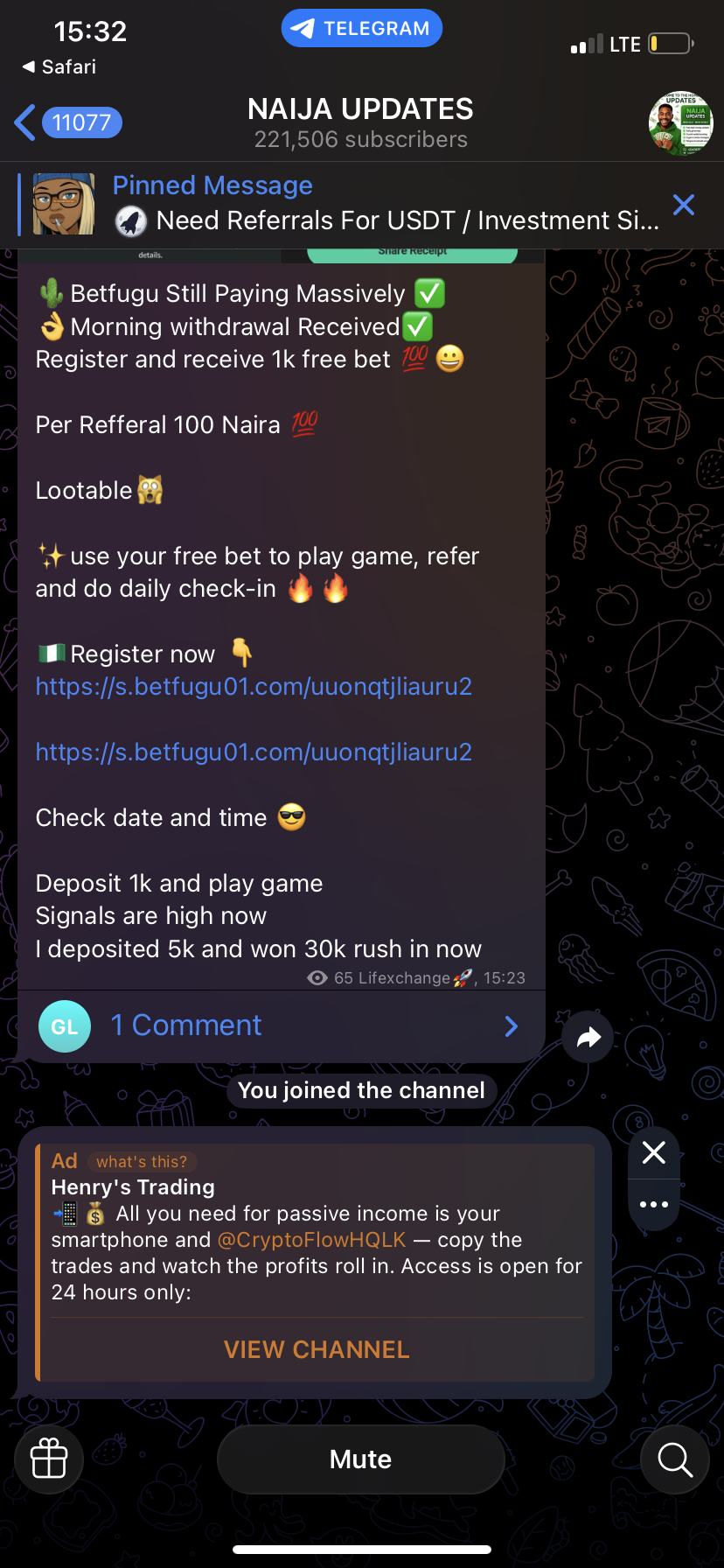Open the @CryptoFlowHQLK mention

coord(311,1240)
